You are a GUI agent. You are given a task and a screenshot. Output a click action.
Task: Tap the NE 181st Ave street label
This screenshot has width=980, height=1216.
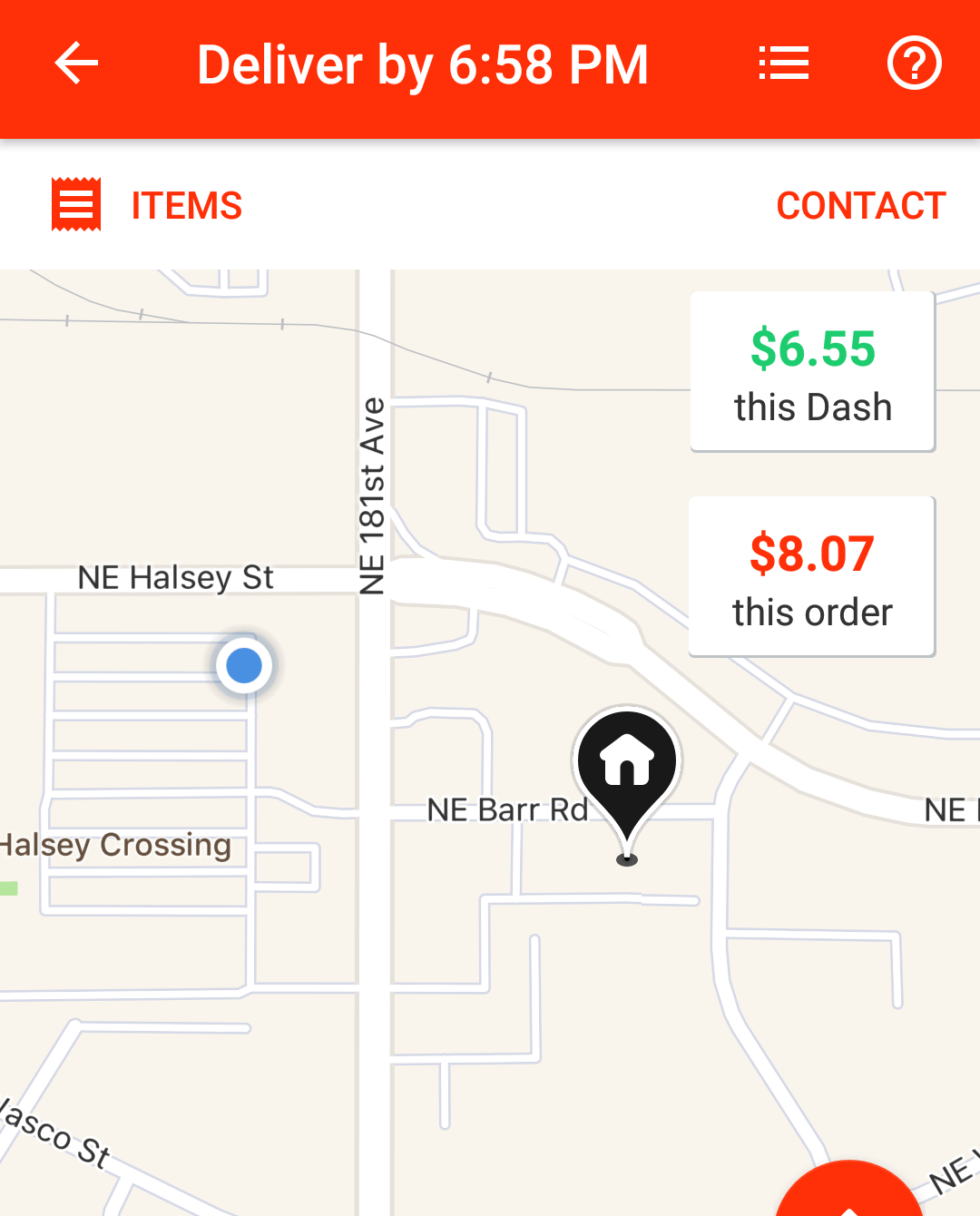click(x=374, y=495)
